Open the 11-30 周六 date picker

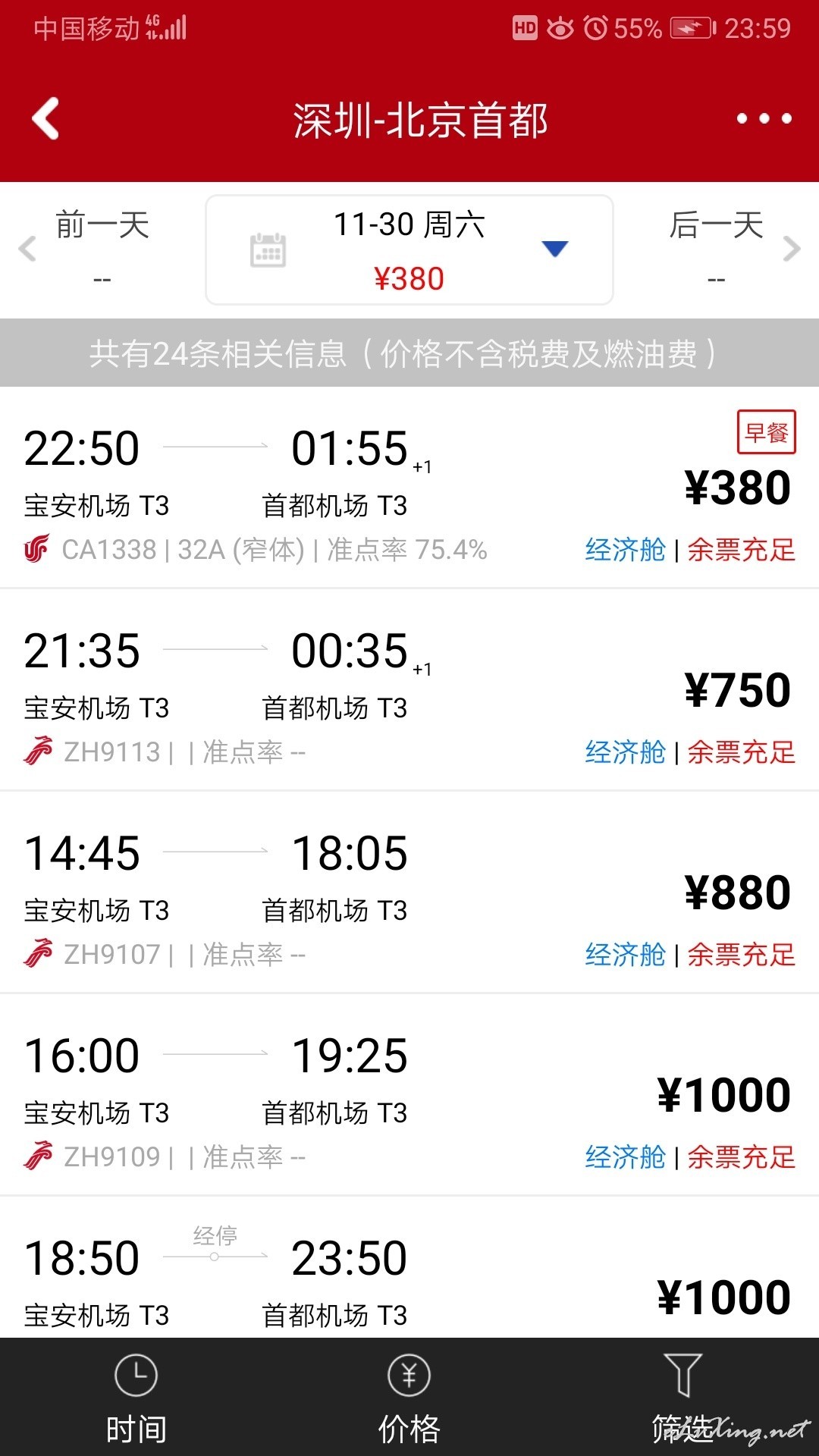point(409,250)
